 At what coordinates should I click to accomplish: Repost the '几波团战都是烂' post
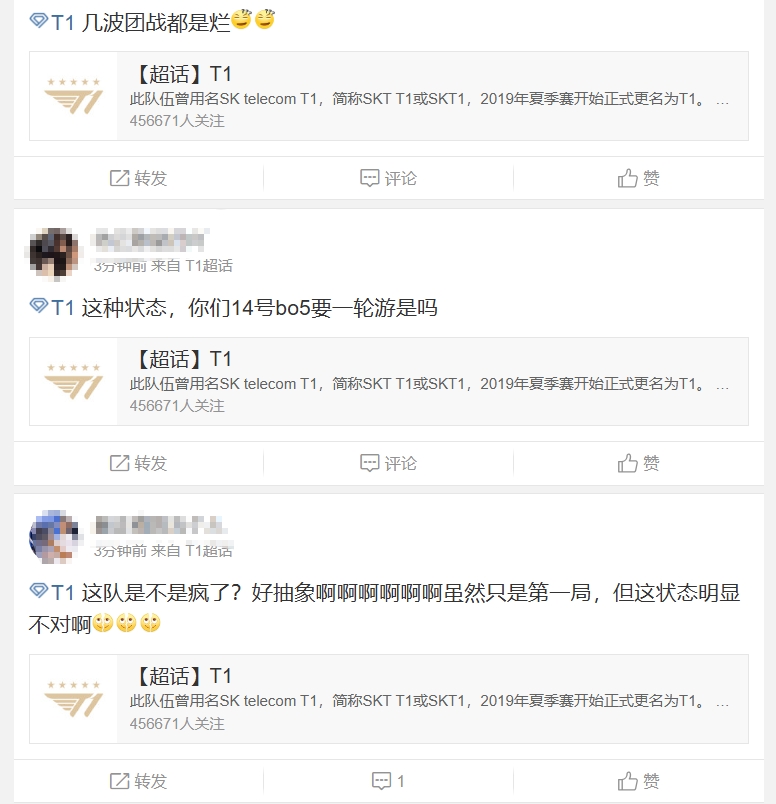point(138,178)
